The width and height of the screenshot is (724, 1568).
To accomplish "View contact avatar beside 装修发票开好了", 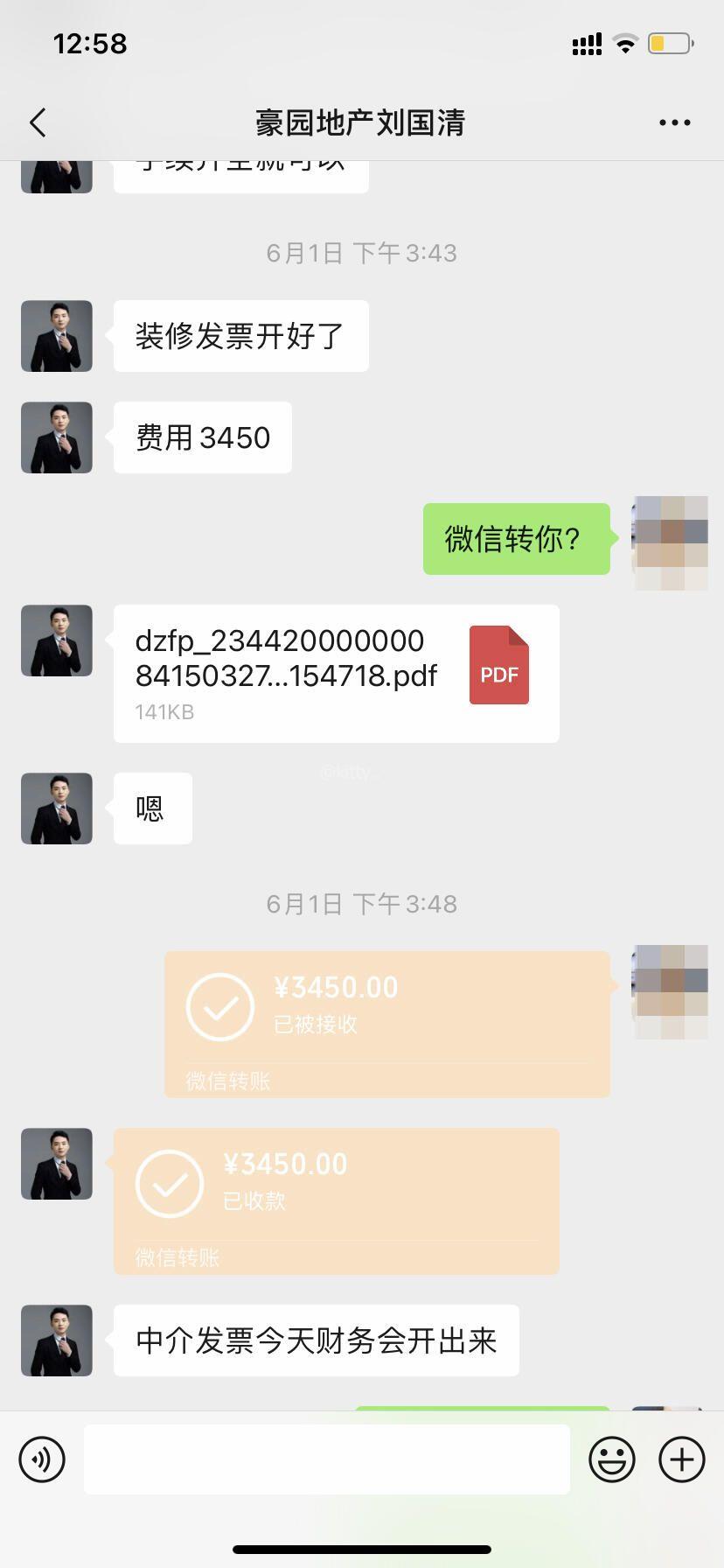I will (x=57, y=336).
